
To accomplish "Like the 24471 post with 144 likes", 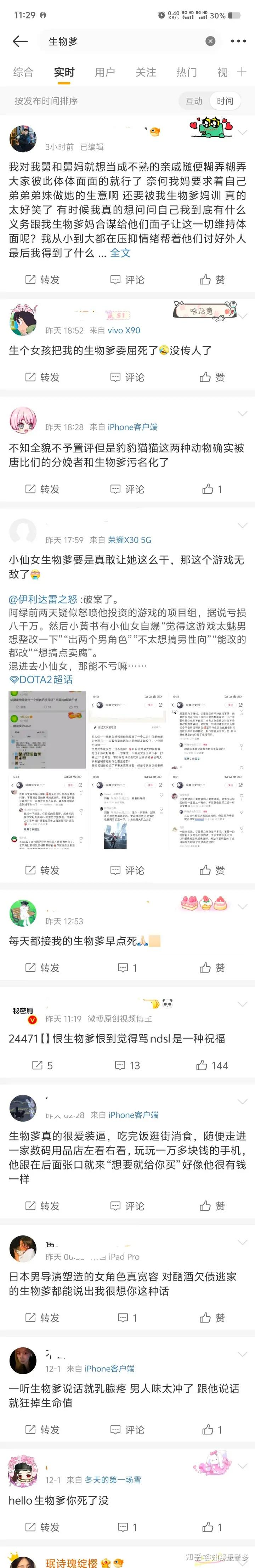I will pyautogui.click(x=212, y=1065).
